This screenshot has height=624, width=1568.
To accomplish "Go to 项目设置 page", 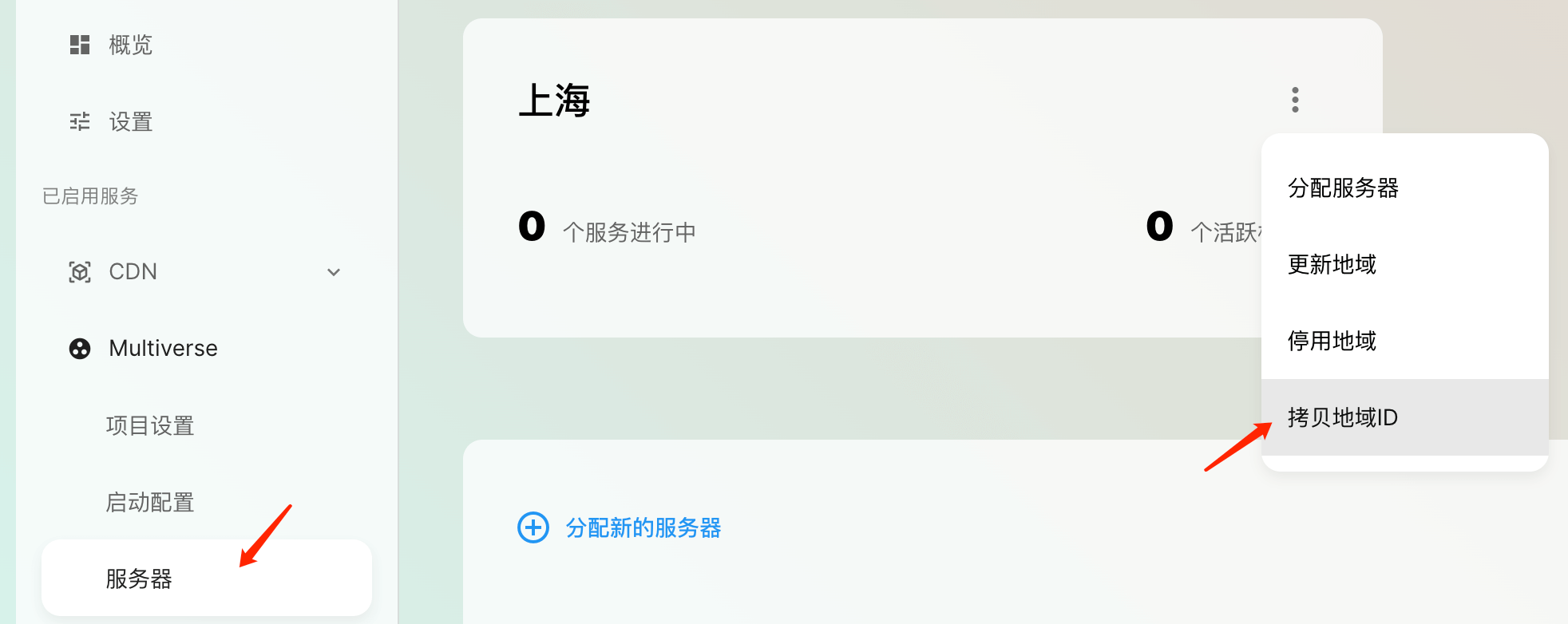I will tap(150, 425).
